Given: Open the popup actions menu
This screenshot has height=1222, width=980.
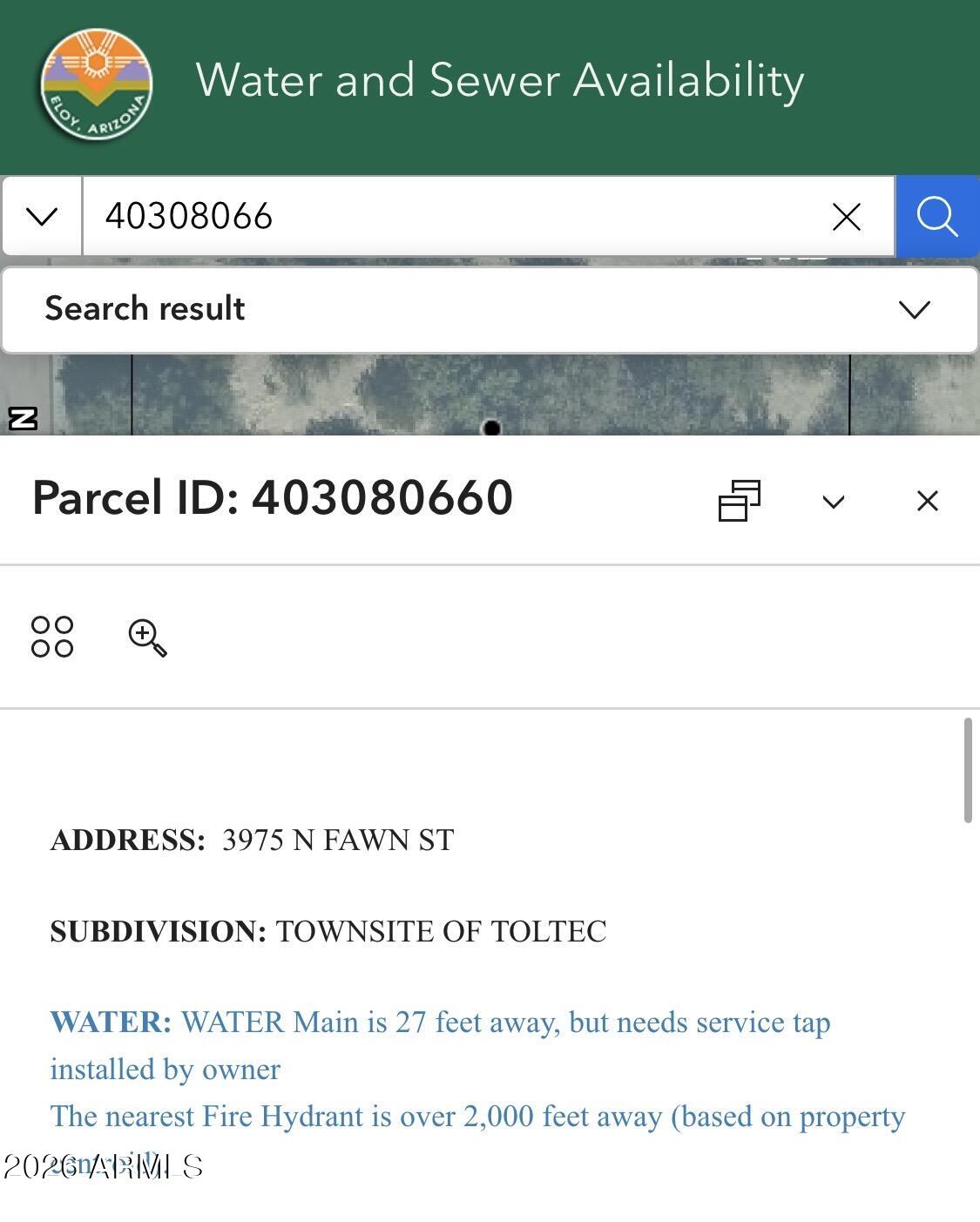Looking at the screenshot, I should [52, 637].
